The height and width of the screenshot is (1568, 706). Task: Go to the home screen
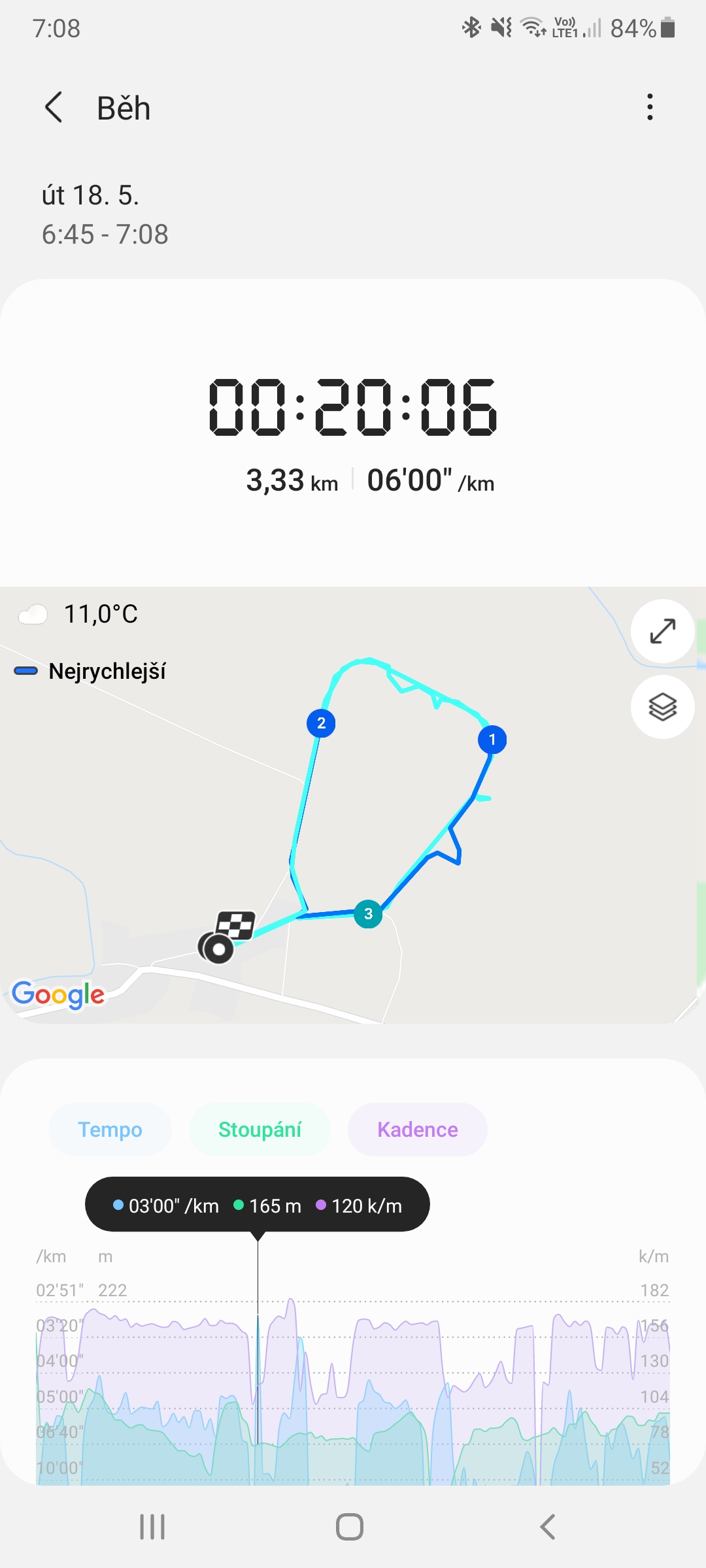pos(350,1527)
